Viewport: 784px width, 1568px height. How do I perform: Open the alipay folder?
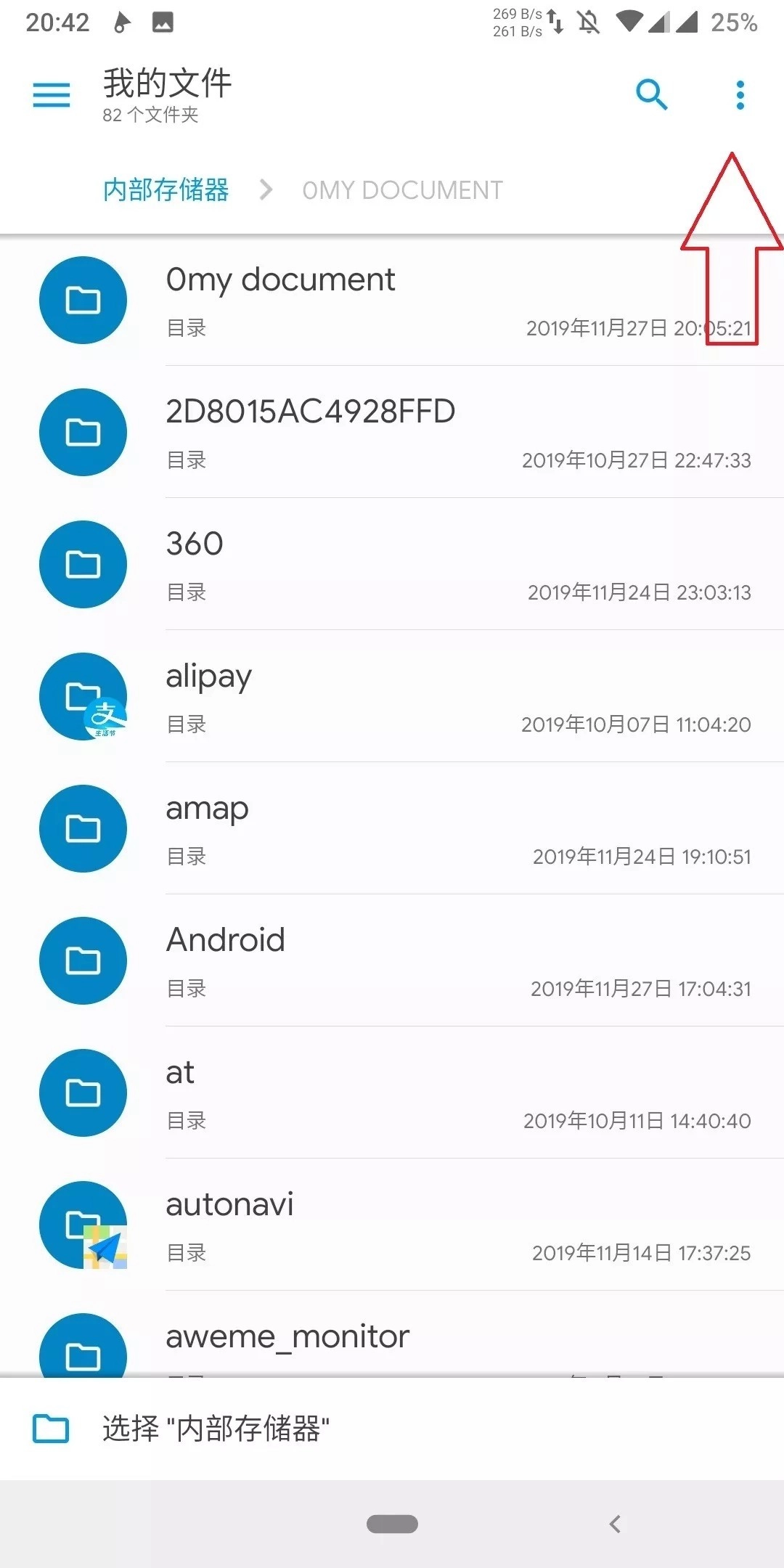pos(209,677)
